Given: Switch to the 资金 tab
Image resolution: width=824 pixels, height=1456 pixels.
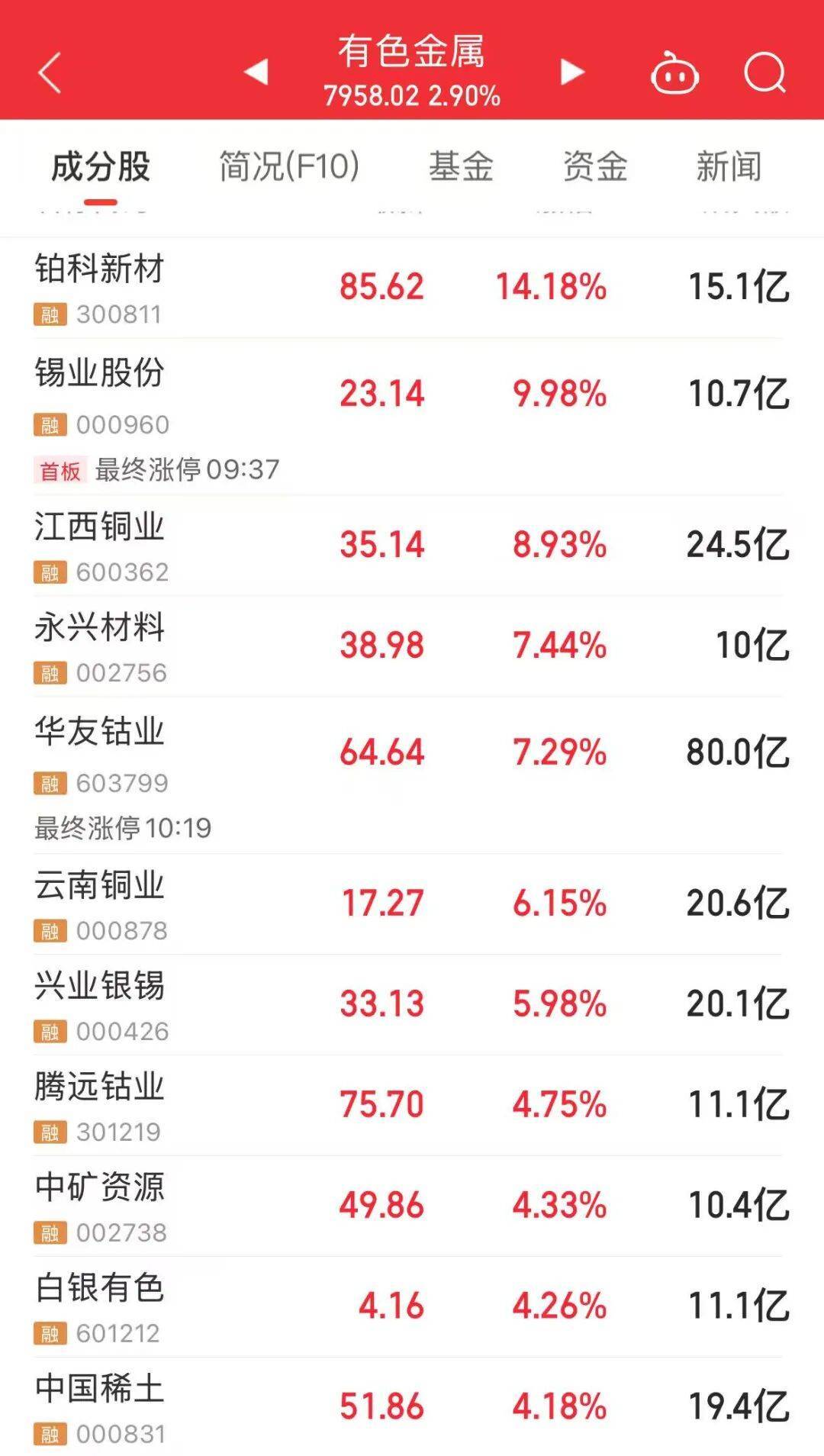Looking at the screenshot, I should pyautogui.click(x=595, y=166).
